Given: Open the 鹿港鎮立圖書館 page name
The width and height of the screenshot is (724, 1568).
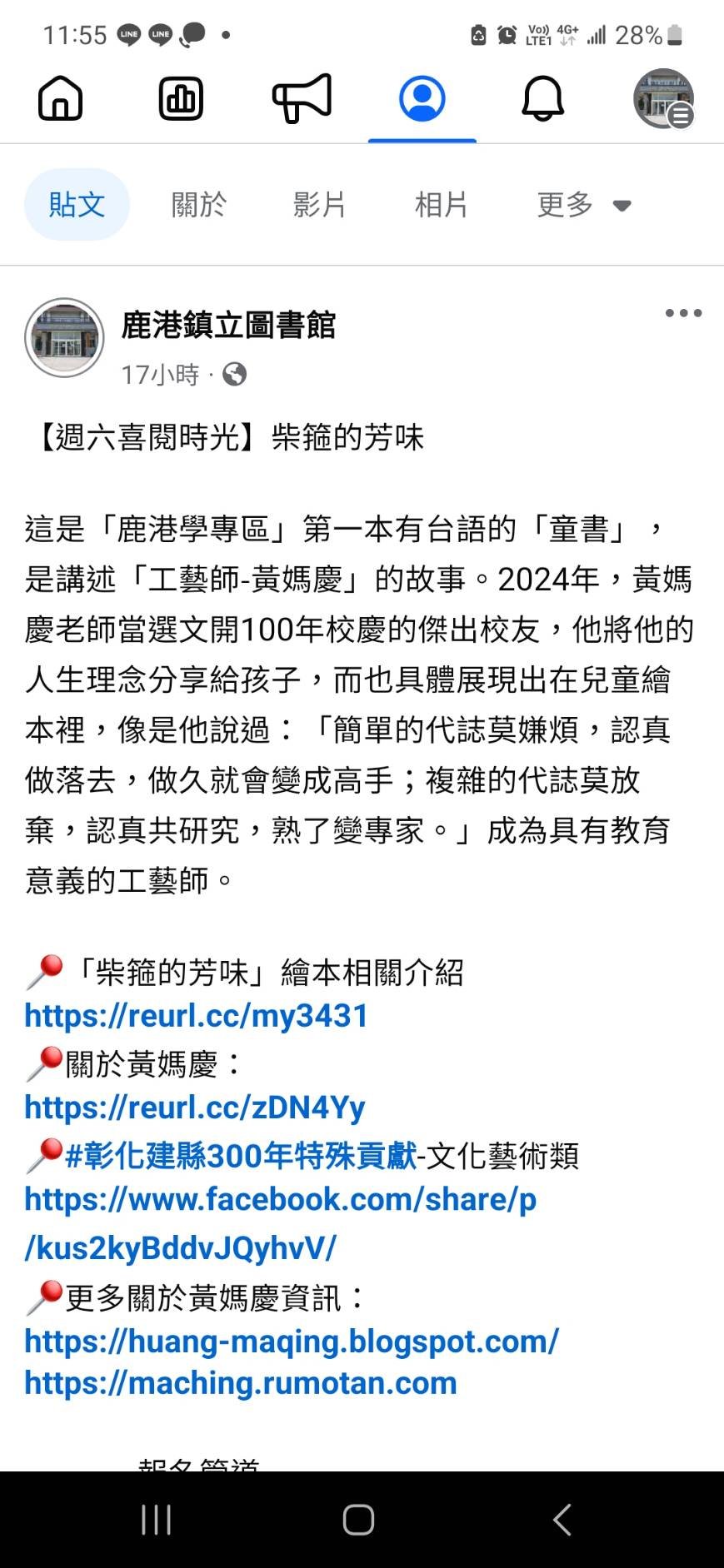Looking at the screenshot, I should click(x=228, y=326).
